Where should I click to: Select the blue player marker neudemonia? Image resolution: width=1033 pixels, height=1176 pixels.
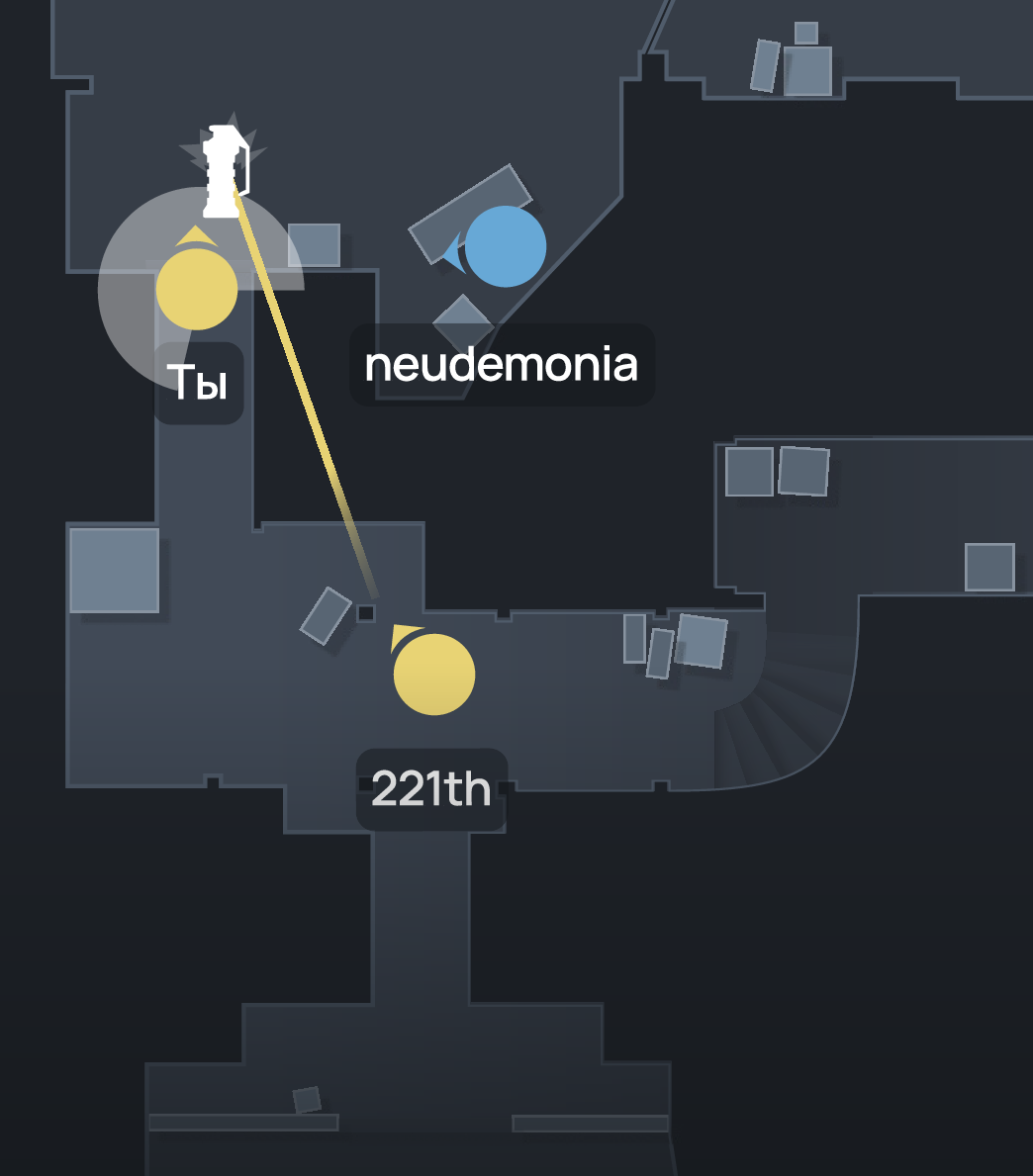point(505,247)
